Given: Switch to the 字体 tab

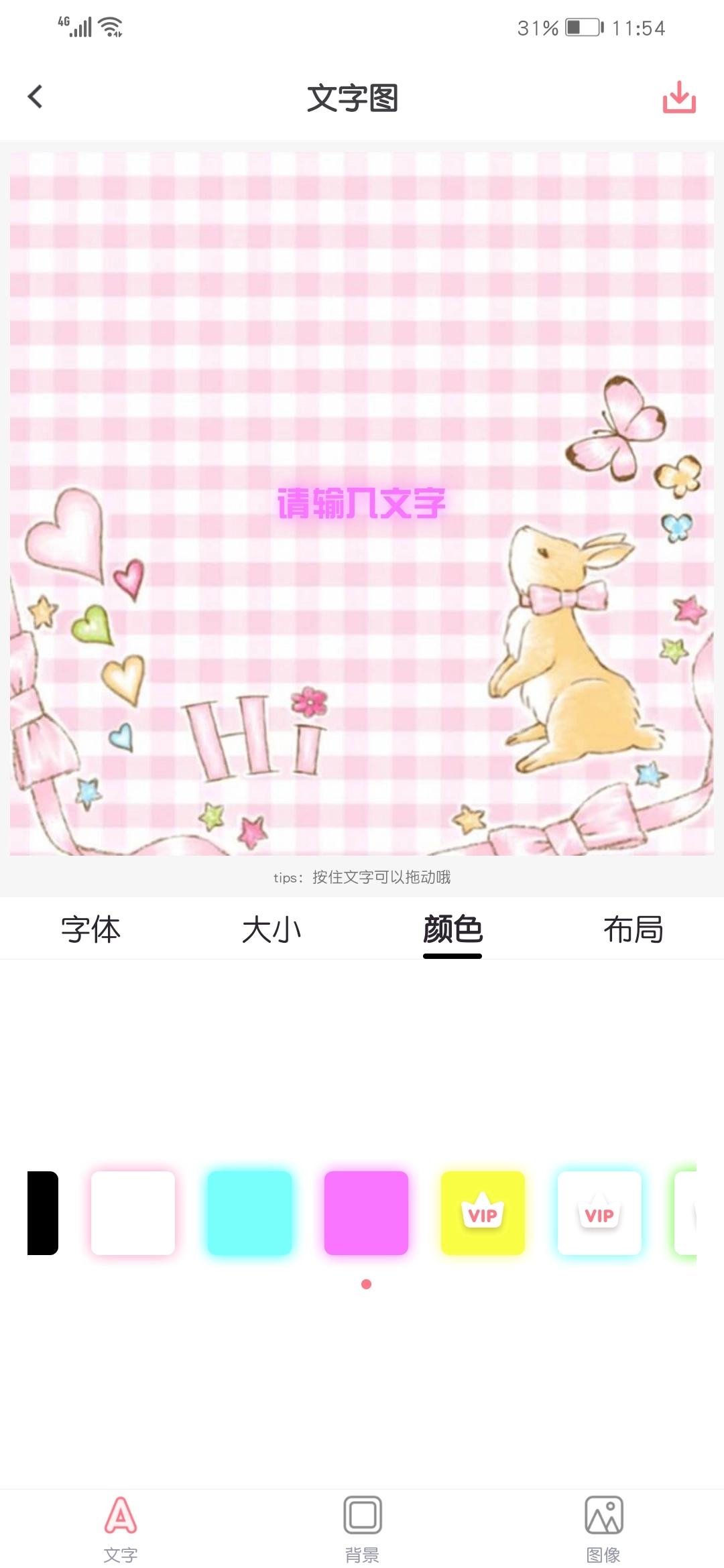Looking at the screenshot, I should click(x=90, y=929).
